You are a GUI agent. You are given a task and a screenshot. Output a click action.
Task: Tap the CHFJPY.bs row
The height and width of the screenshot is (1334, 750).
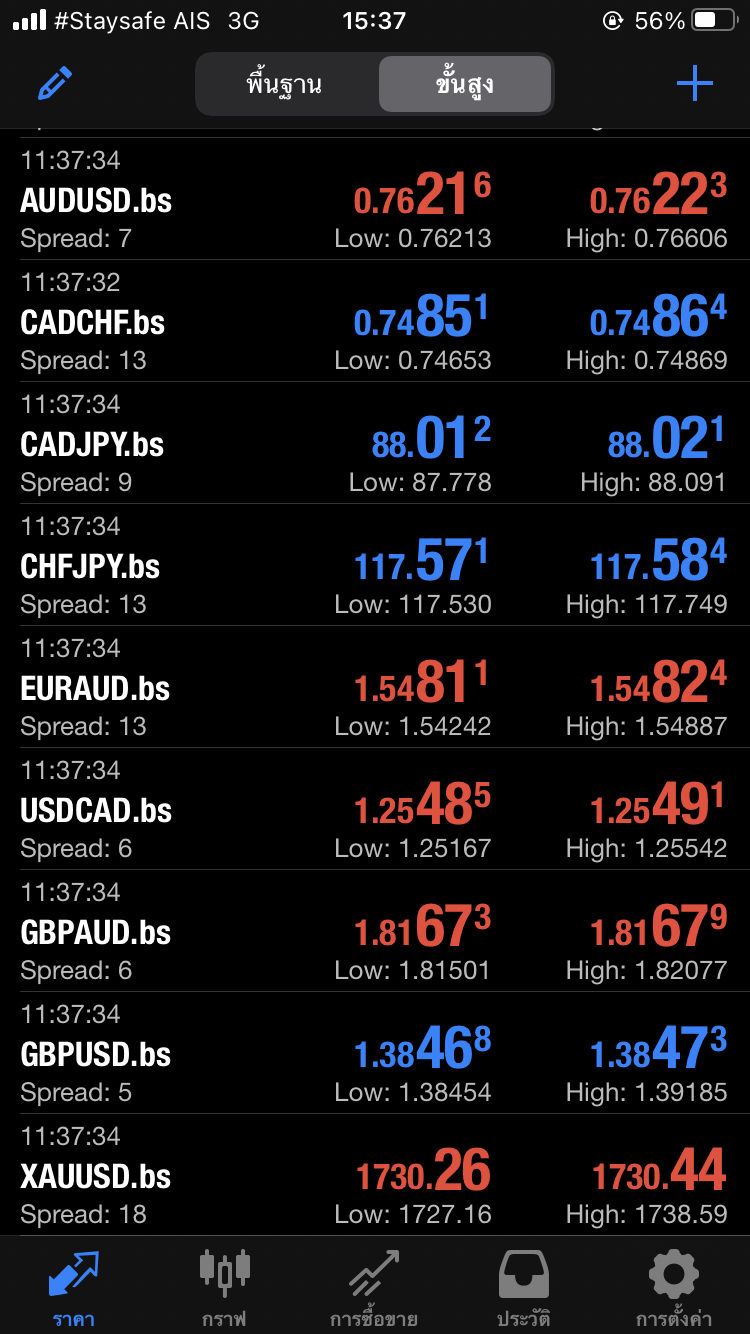[375, 565]
